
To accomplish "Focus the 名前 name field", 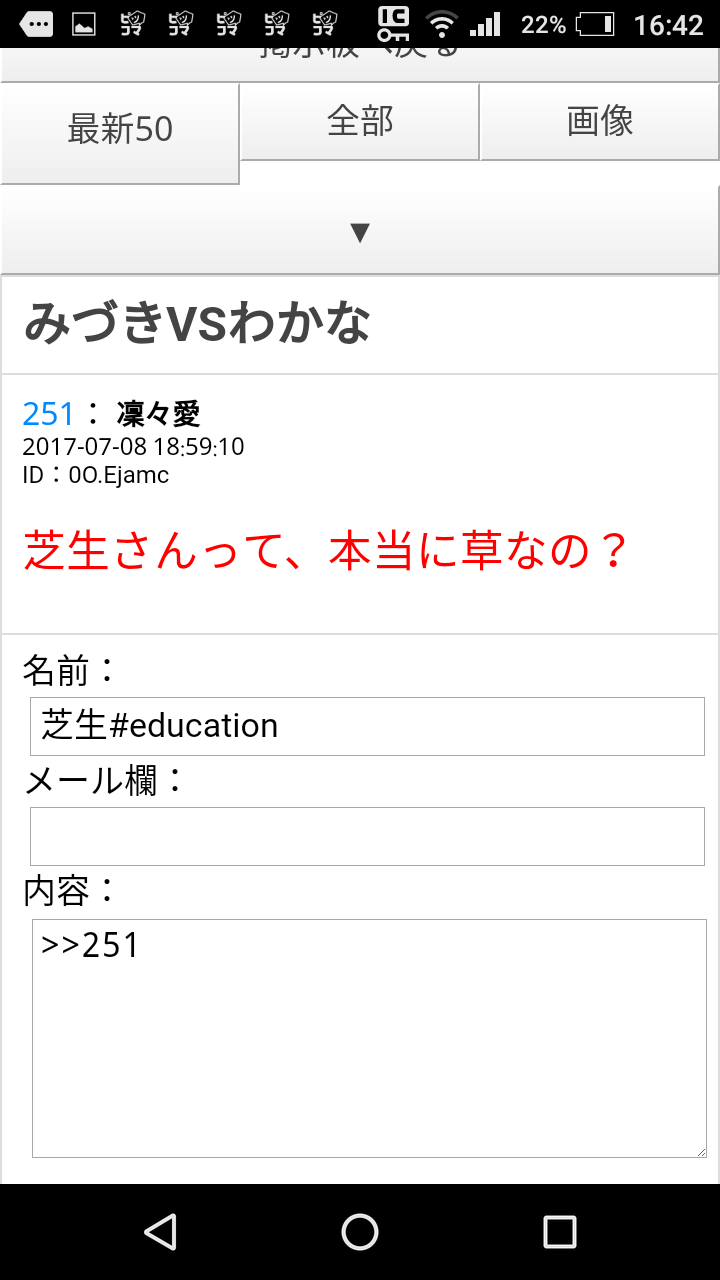I will [x=367, y=726].
